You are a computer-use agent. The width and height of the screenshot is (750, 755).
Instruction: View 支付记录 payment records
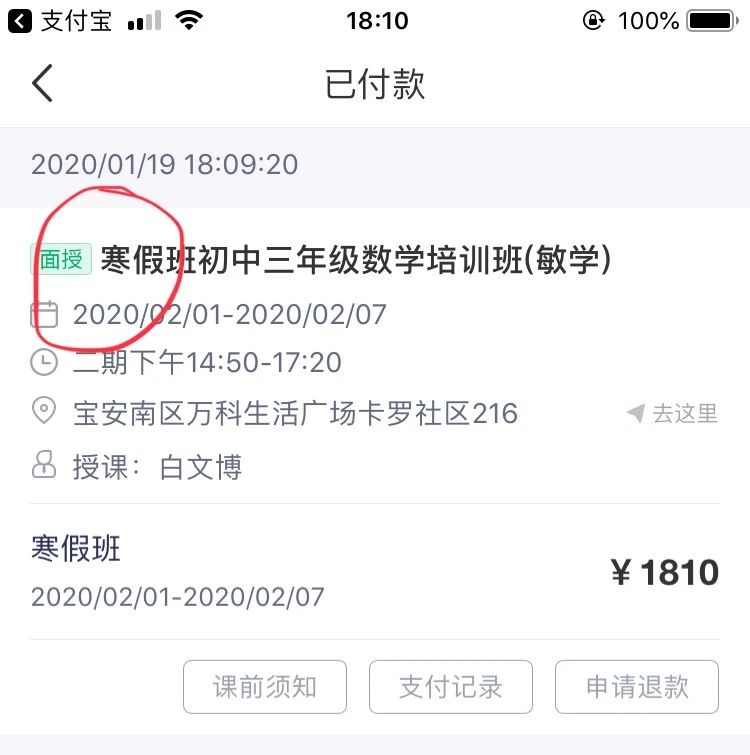click(451, 687)
